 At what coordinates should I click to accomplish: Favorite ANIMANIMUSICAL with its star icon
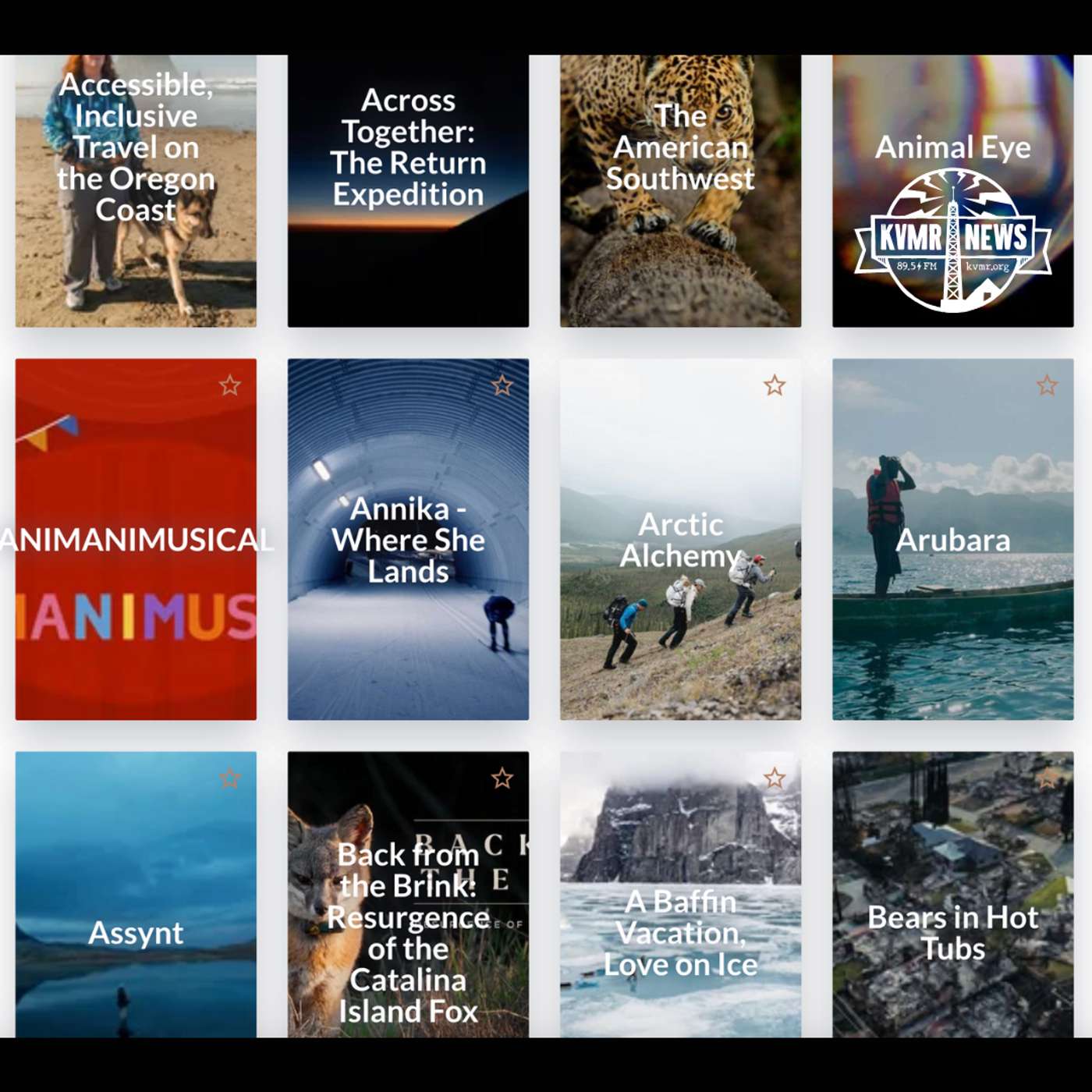point(230,385)
